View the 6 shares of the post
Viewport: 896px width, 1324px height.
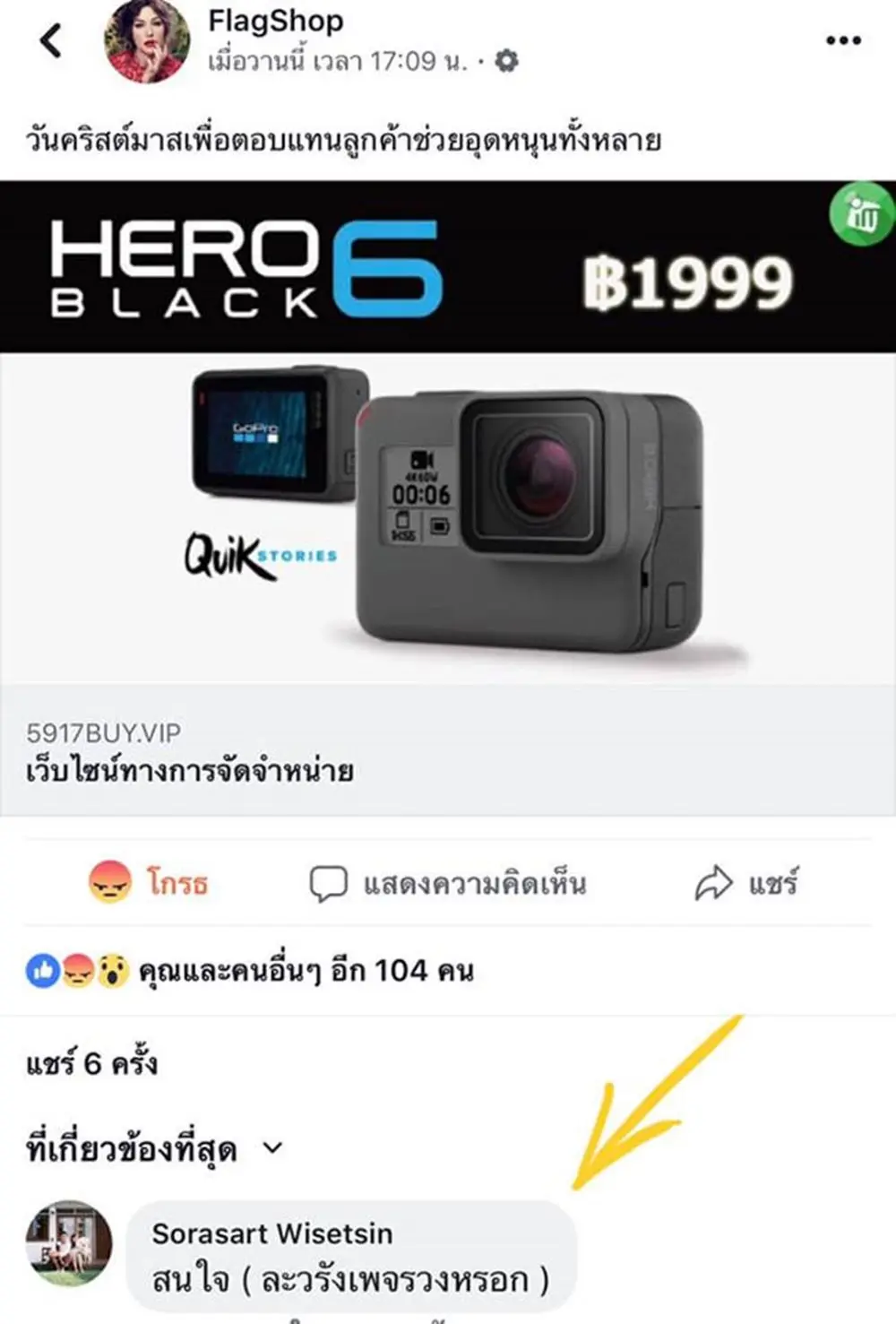tap(91, 1063)
